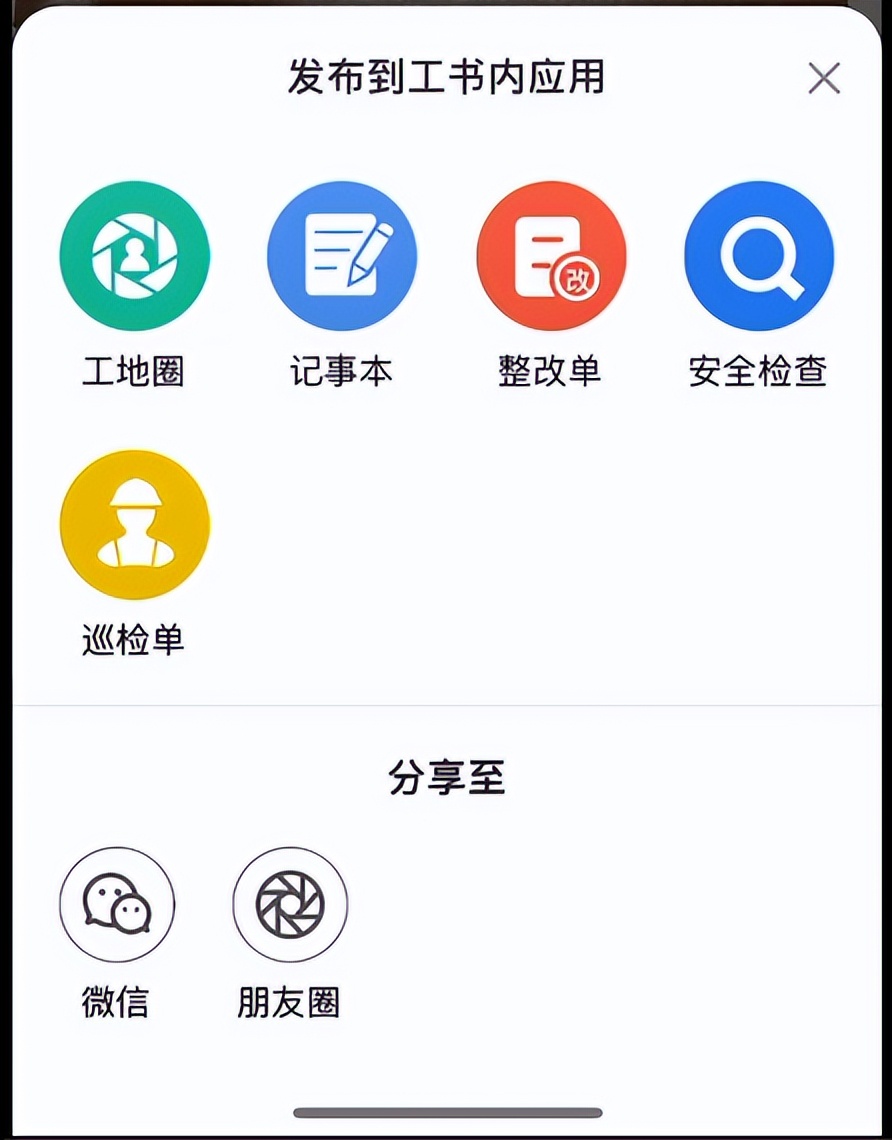Open 巡检单
Viewport: 892px width, 1140px height.
pos(134,525)
